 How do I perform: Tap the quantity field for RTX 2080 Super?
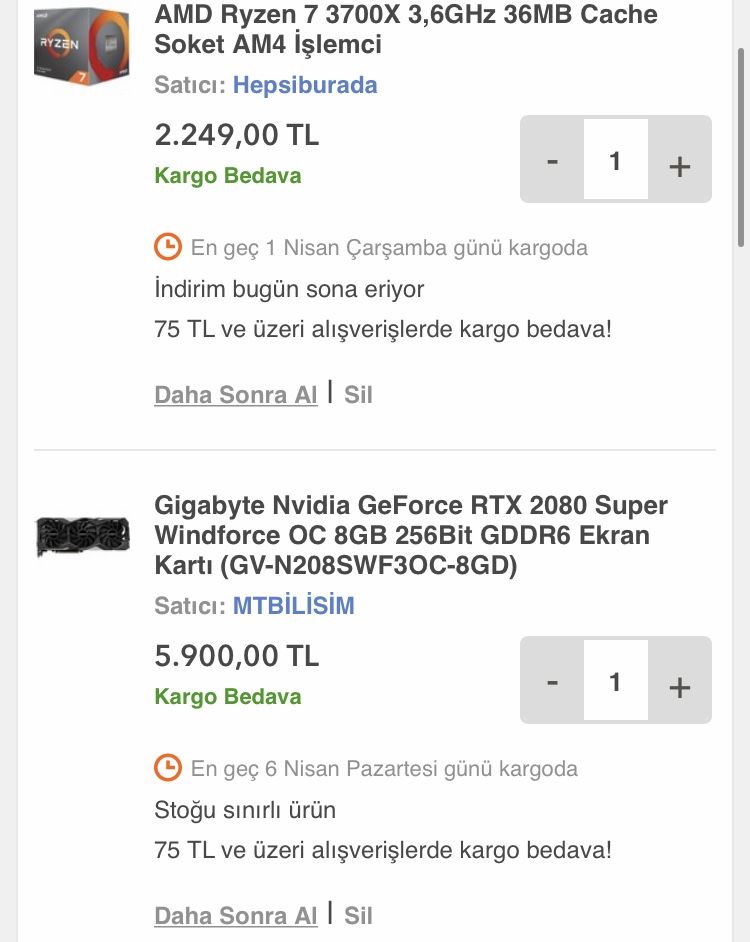coord(615,681)
